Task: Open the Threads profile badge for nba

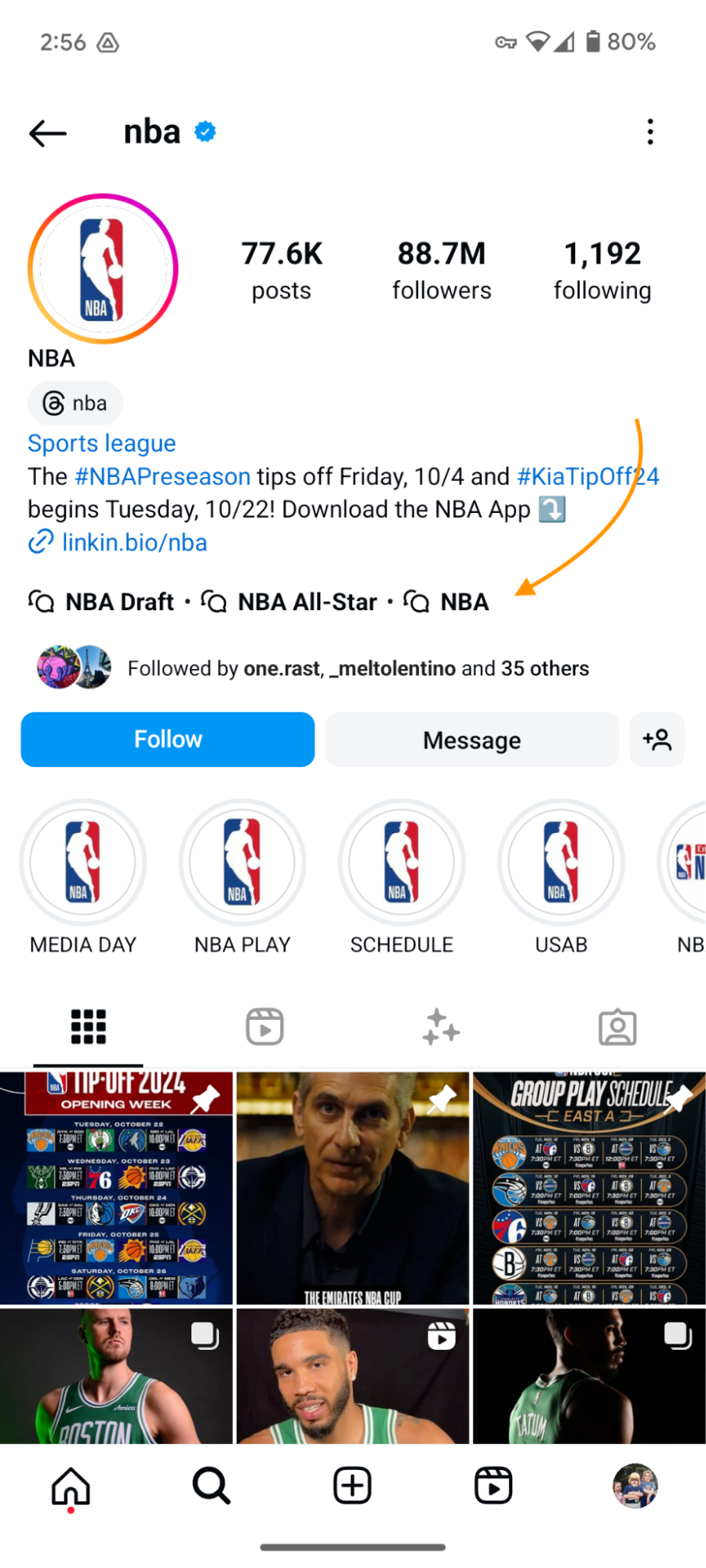Action: tap(75, 402)
